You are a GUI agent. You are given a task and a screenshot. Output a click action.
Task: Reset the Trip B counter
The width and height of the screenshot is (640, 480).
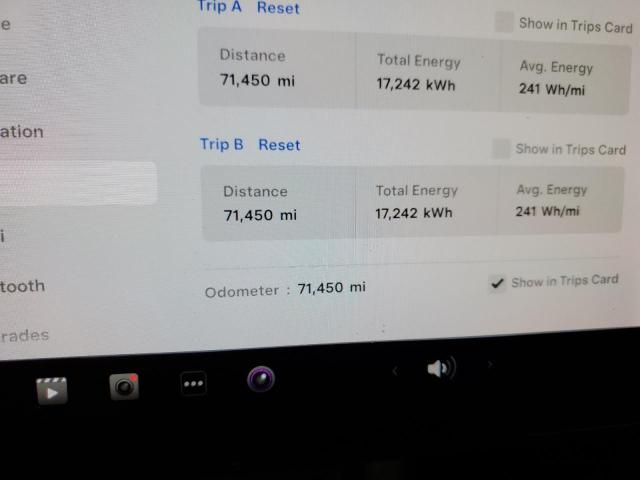point(279,145)
